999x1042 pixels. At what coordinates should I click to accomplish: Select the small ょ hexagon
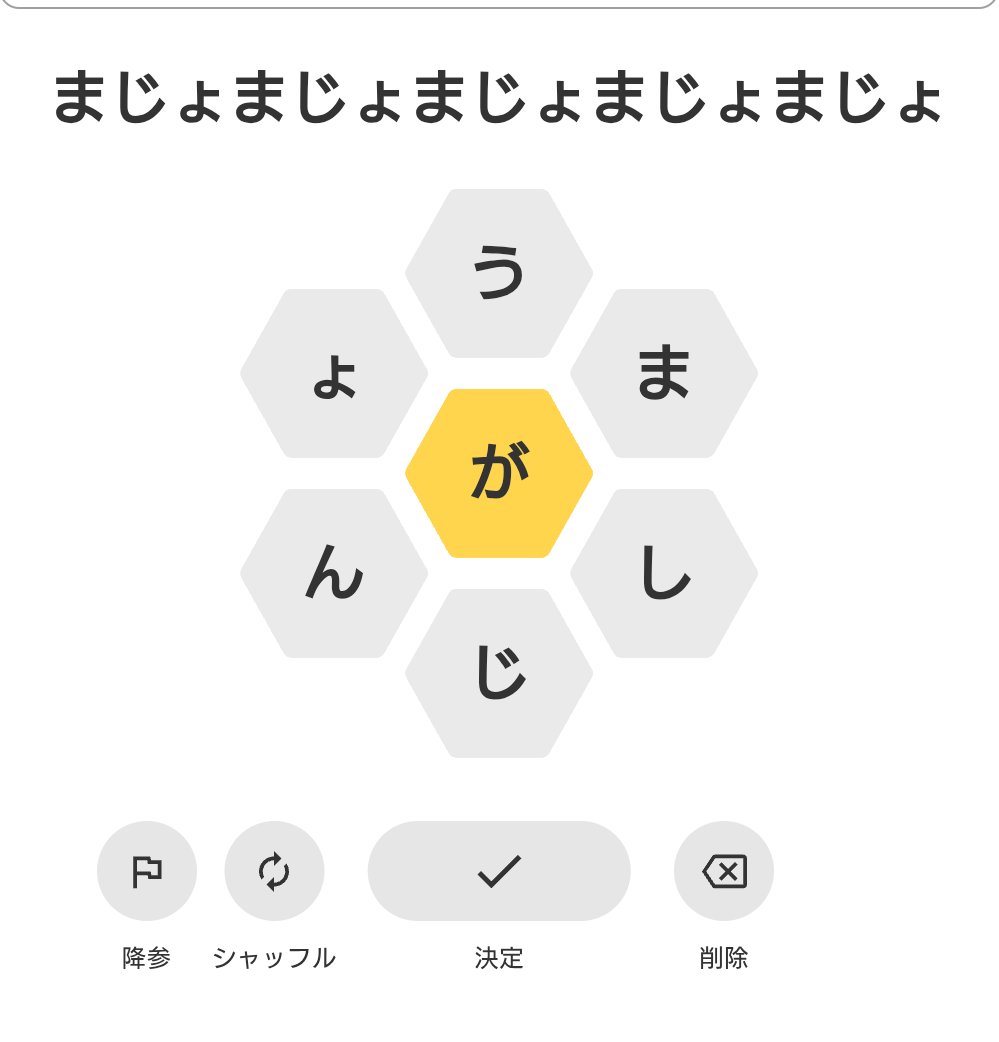tap(334, 373)
